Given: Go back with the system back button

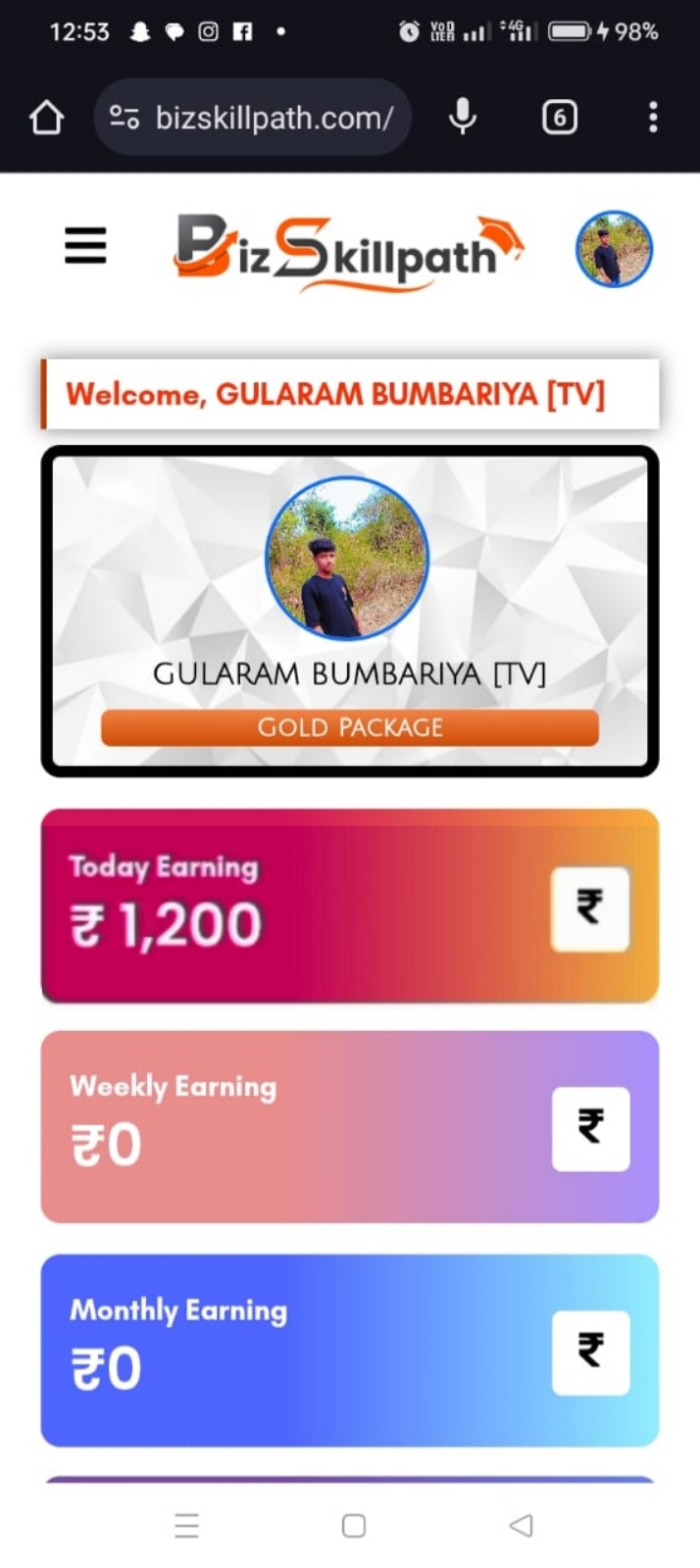Looking at the screenshot, I should point(522,1525).
